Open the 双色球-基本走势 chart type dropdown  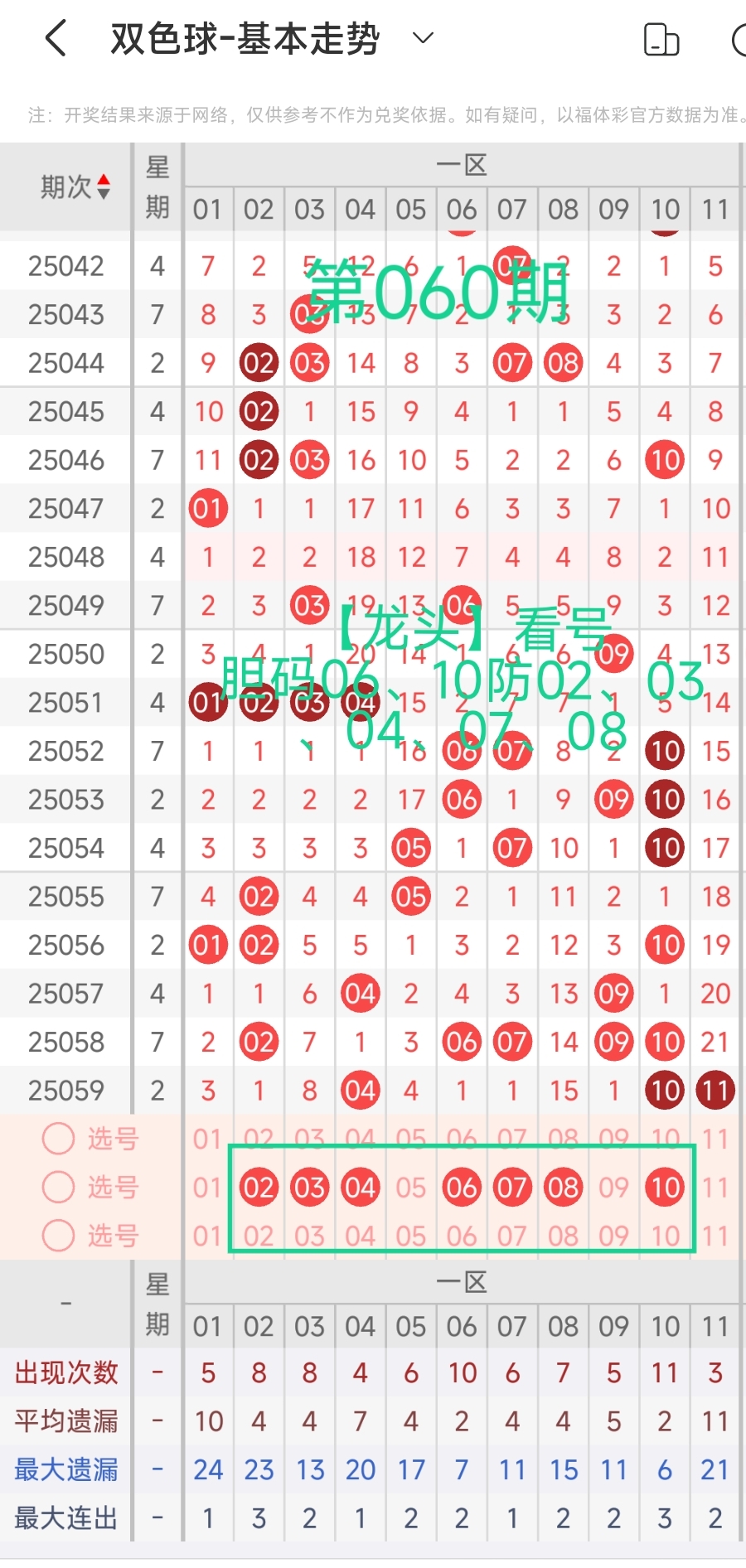coord(424,38)
